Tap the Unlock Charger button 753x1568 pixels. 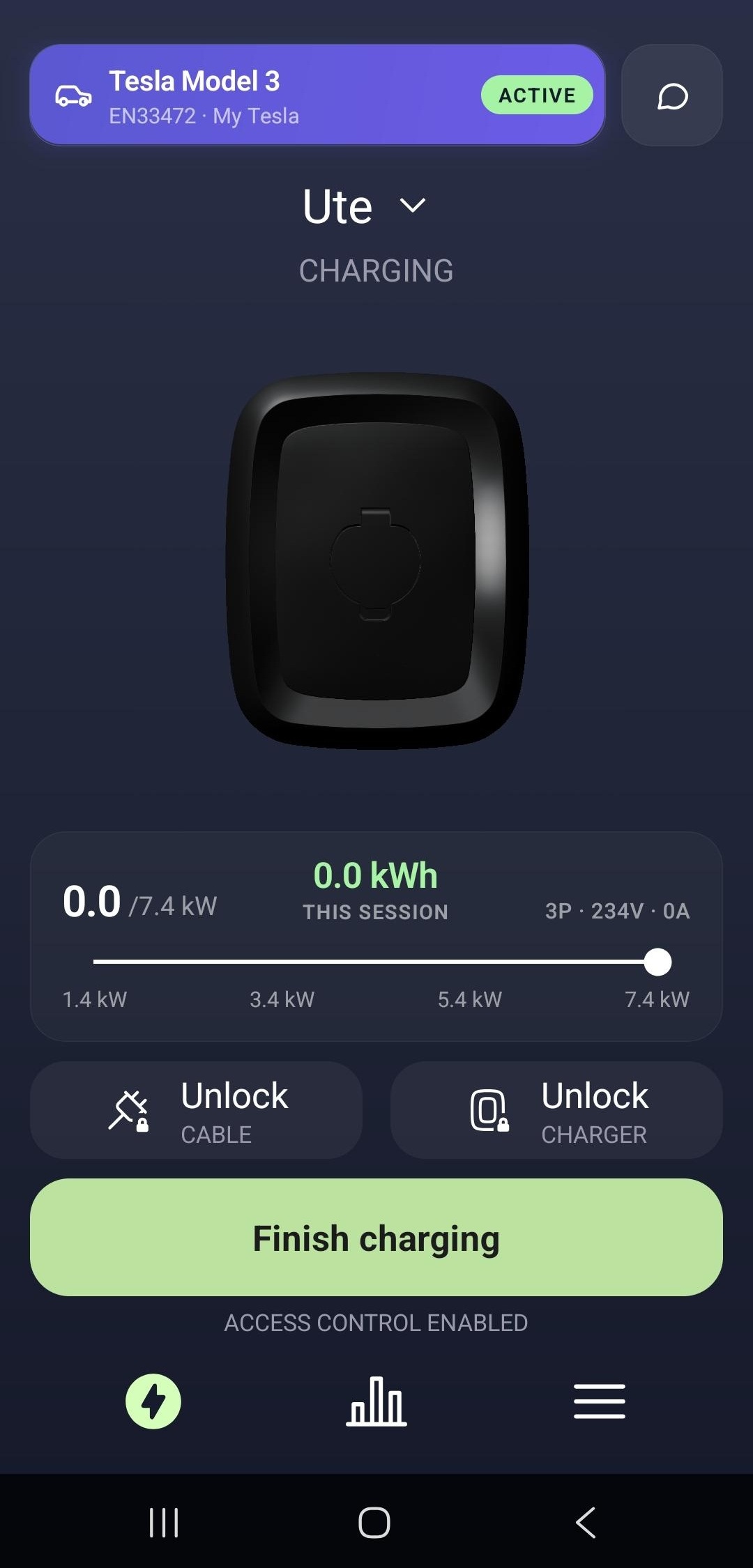pyautogui.click(x=556, y=1110)
